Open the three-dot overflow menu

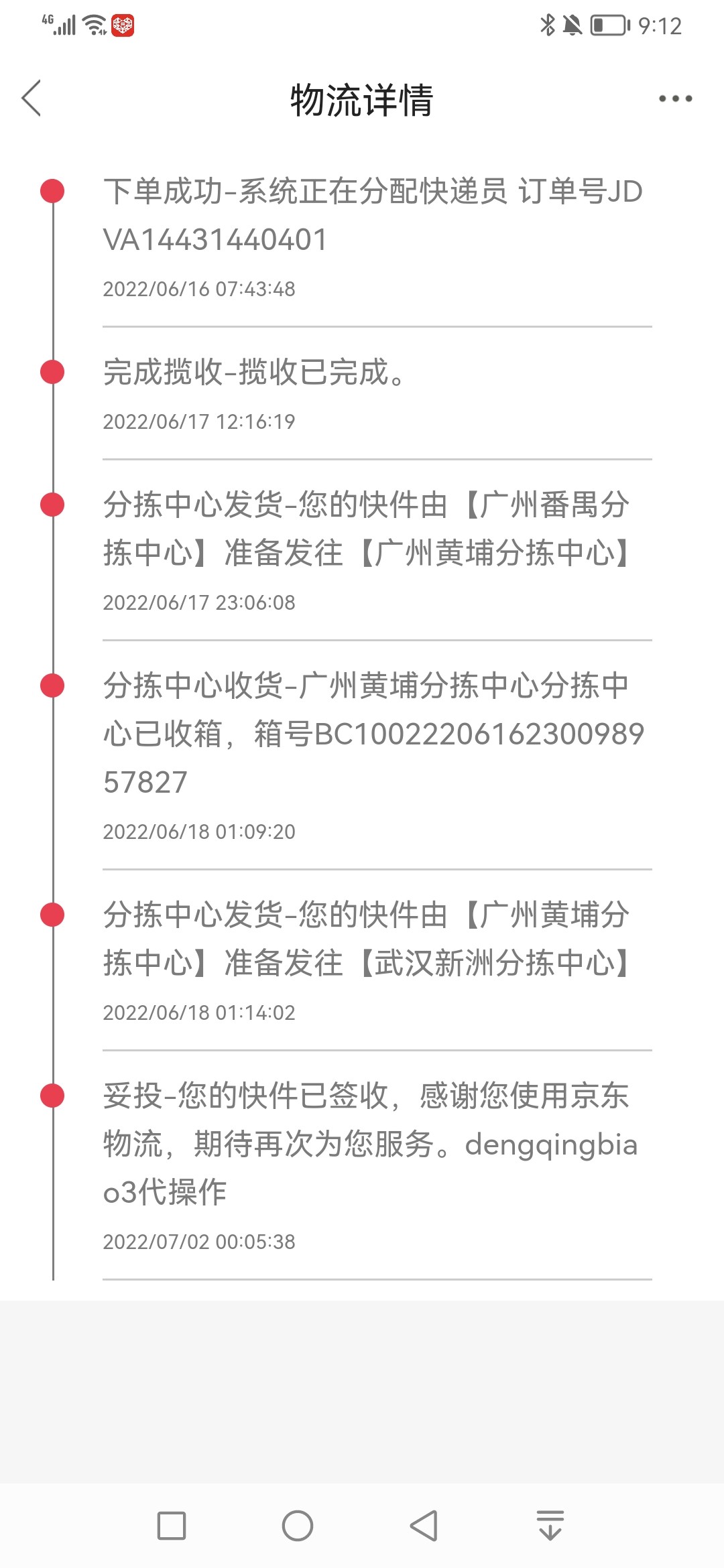tap(675, 99)
